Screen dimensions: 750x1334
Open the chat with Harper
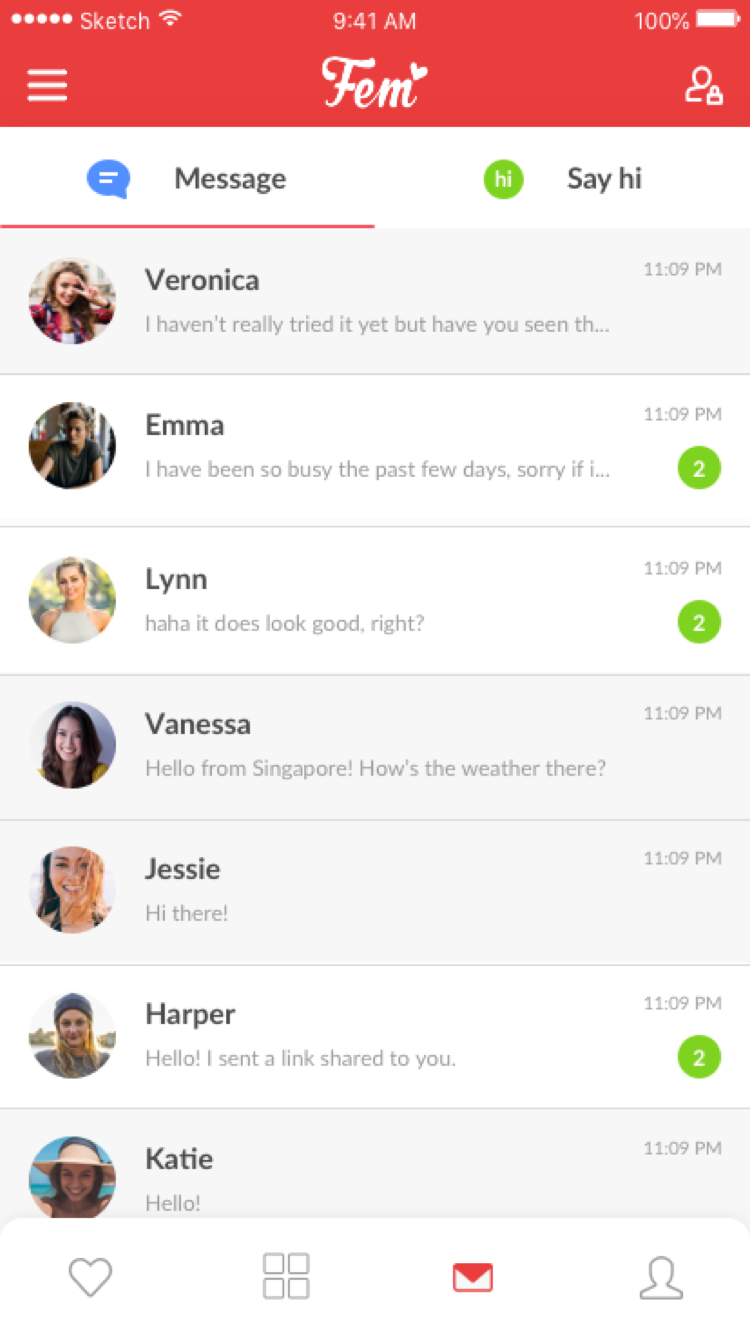pos(375,1036)
